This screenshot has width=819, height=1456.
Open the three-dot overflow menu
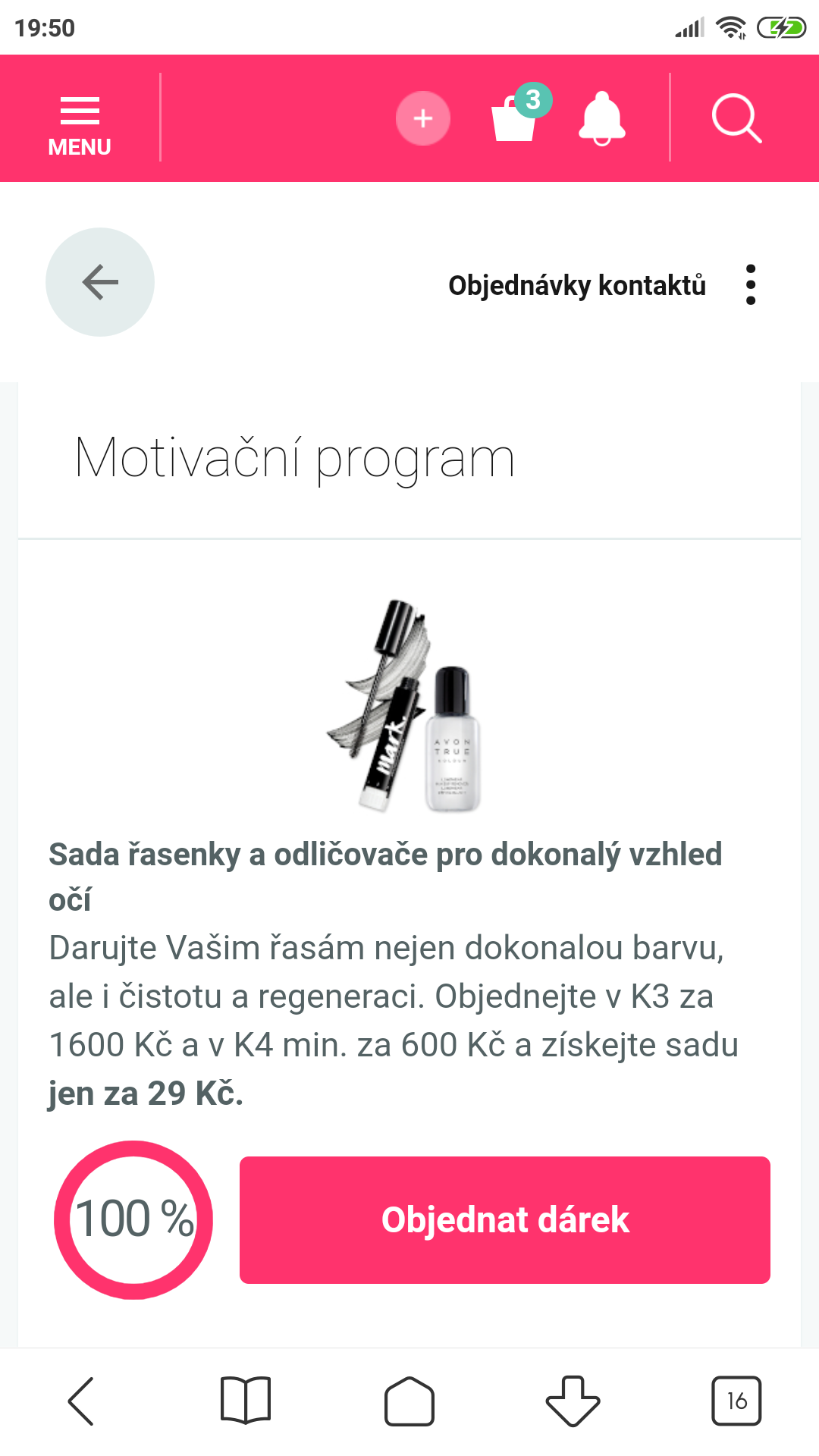(751, 284)
